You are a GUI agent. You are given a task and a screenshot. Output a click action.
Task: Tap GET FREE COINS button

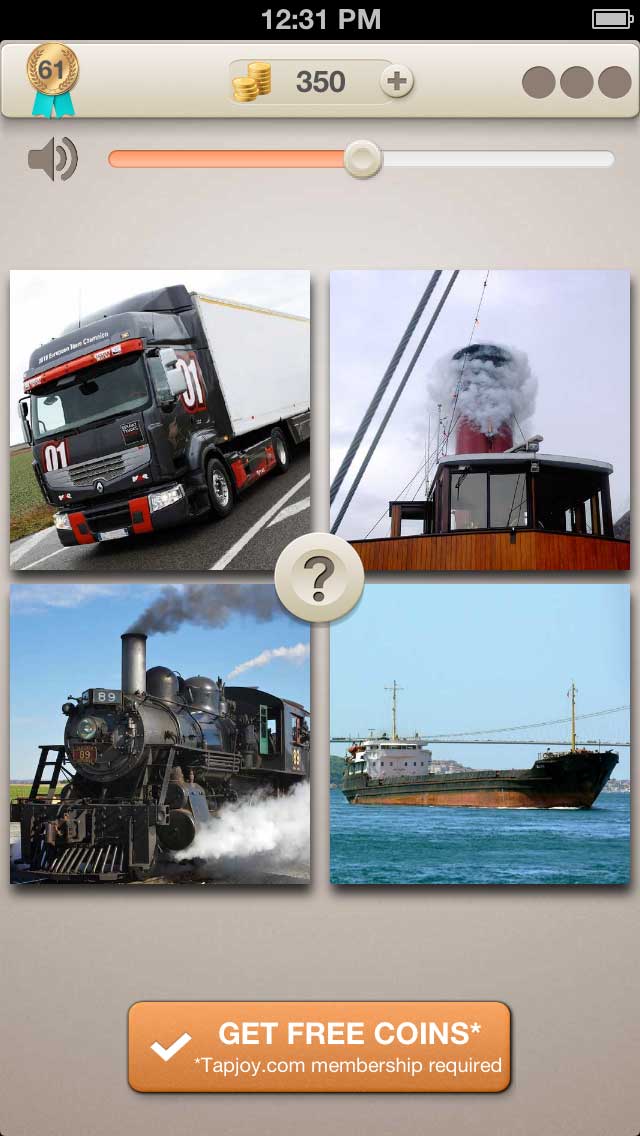[x=320, y=1047]
